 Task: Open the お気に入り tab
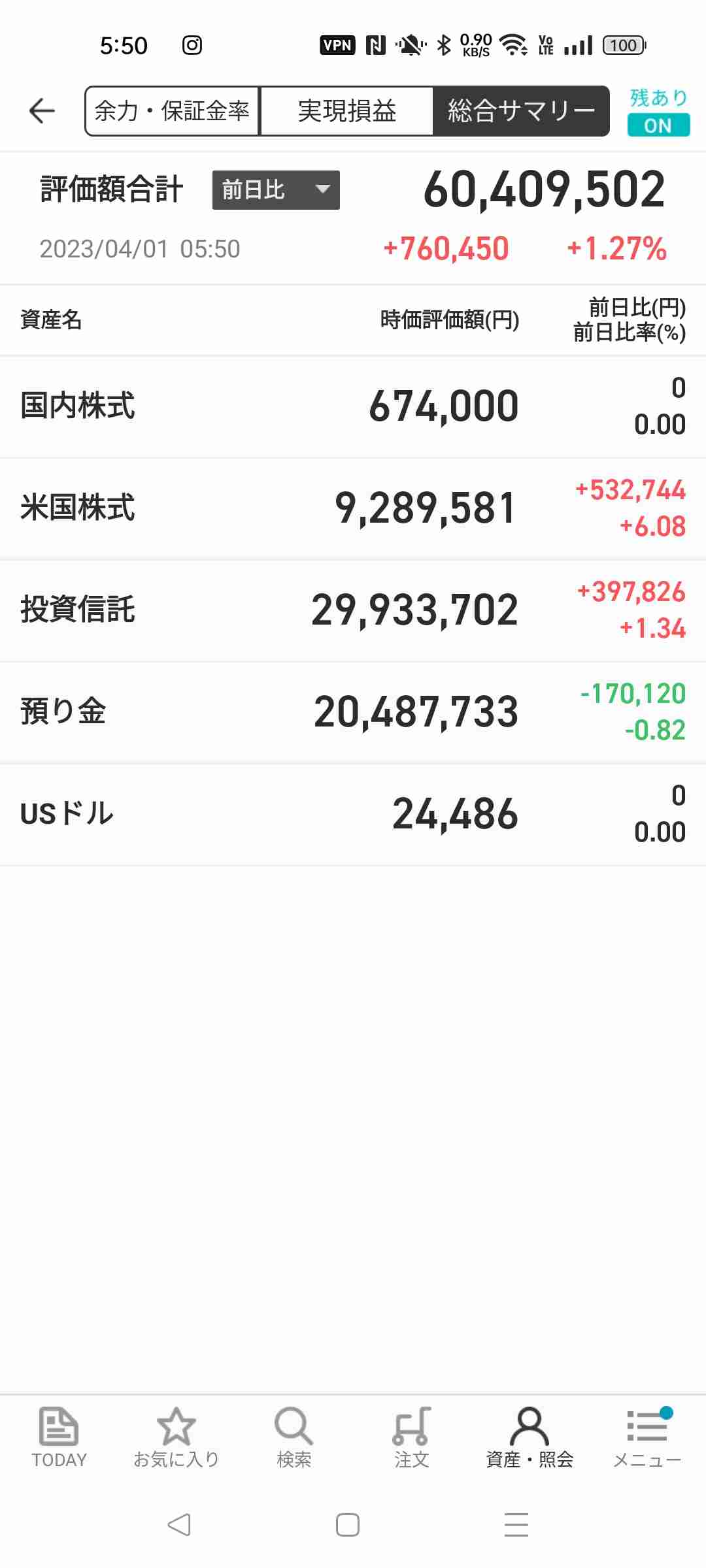point(176,1438)
